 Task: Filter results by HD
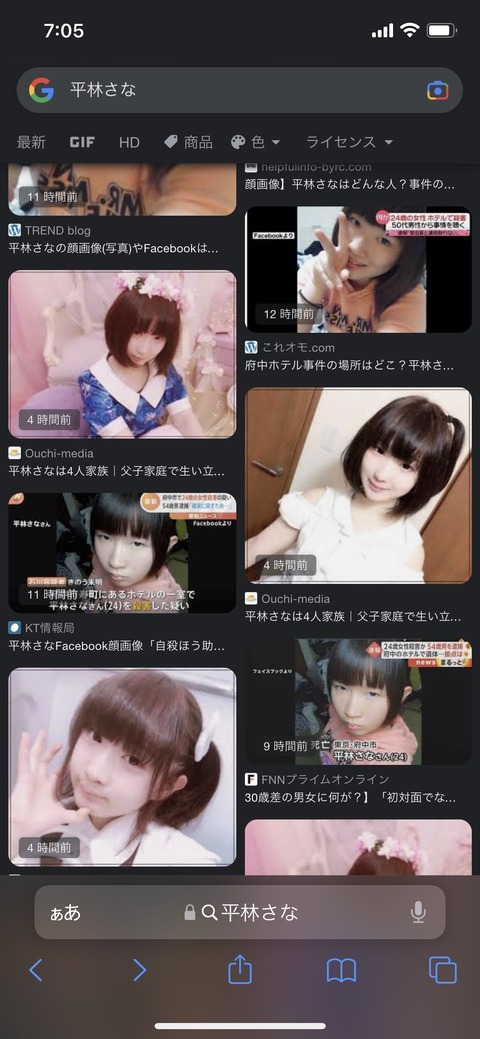click(129, 142)
